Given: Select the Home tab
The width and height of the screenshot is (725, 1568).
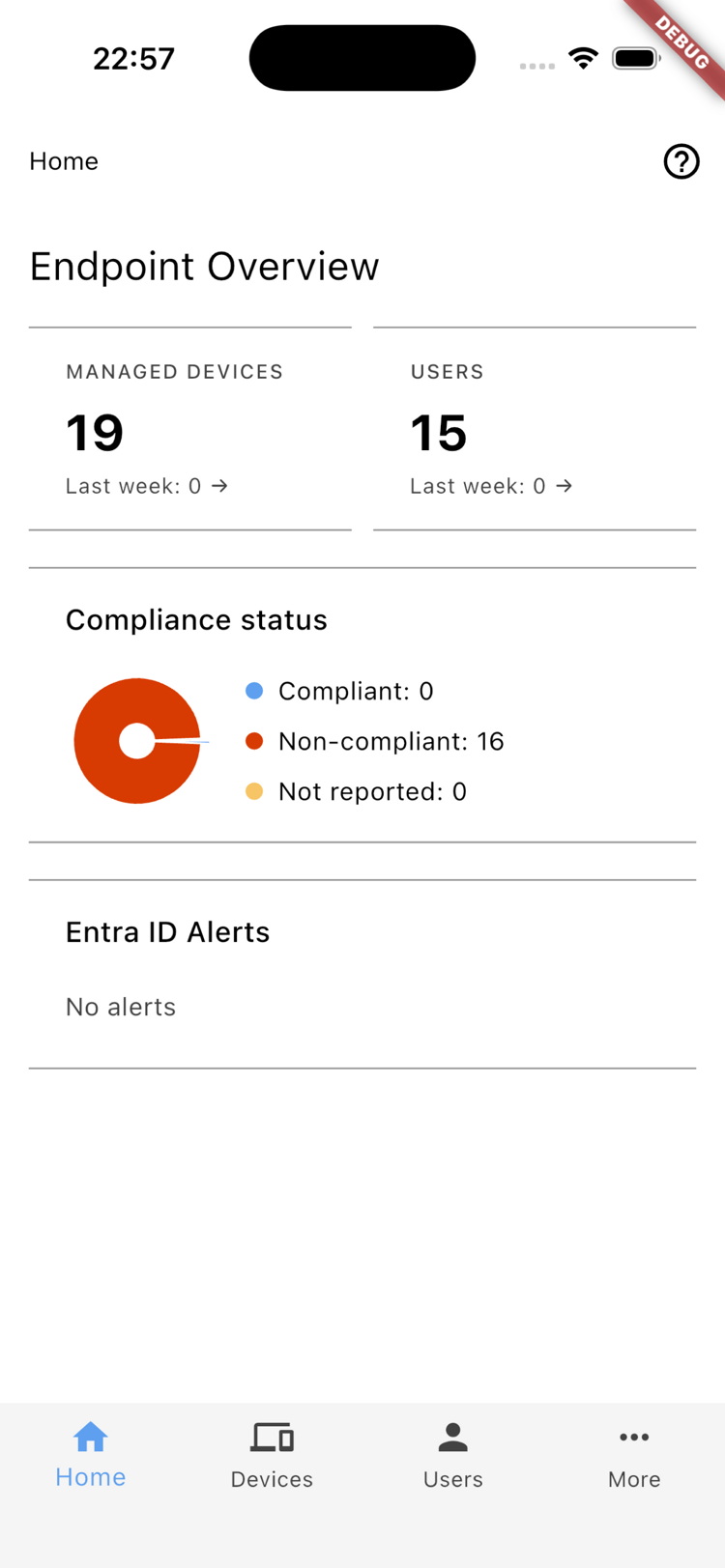Looking at the screenshot, I should point(91,1455).
